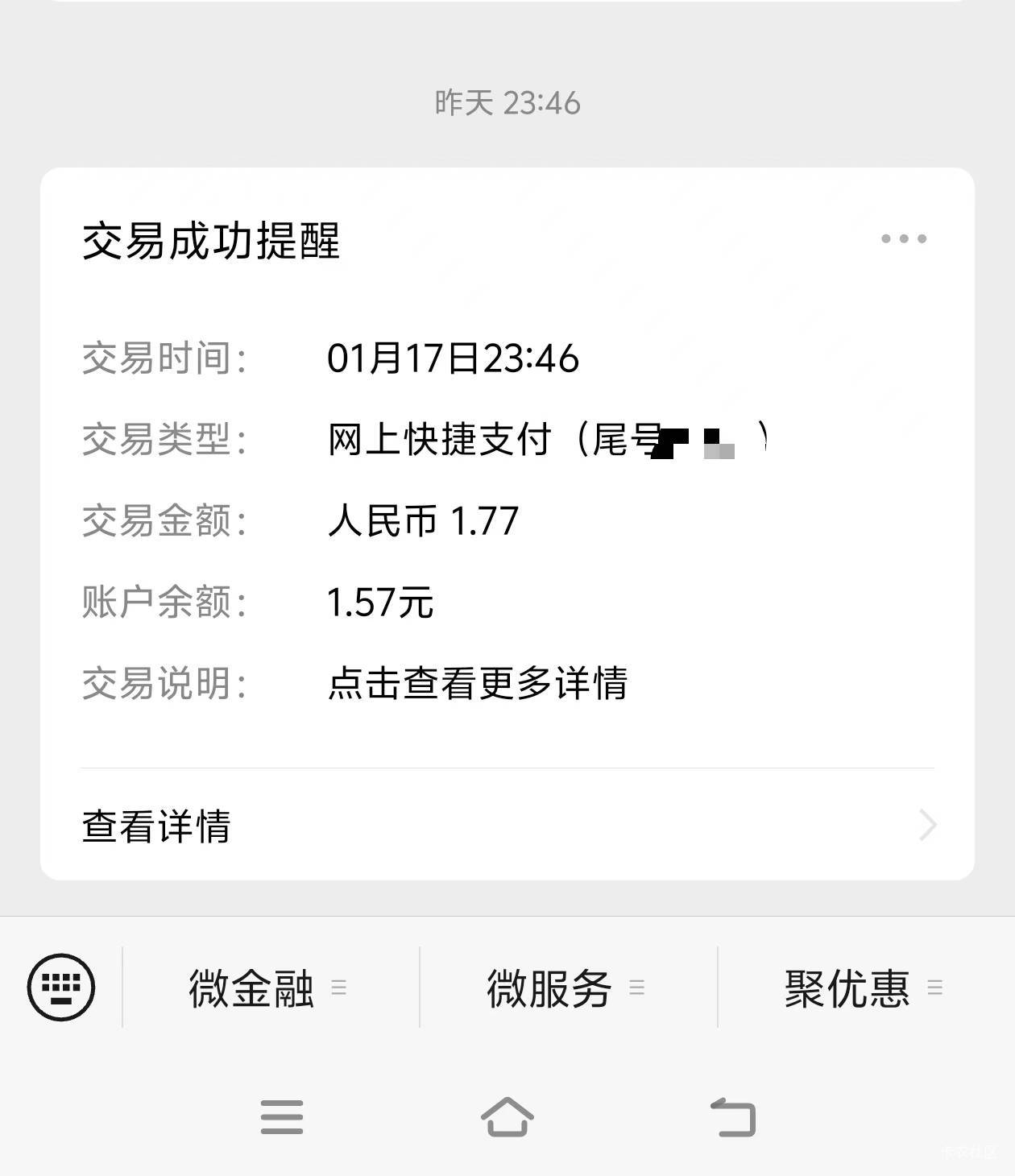Switch to keyboard input mode
Viewport: 1015px width, 1176px height.
61,987
